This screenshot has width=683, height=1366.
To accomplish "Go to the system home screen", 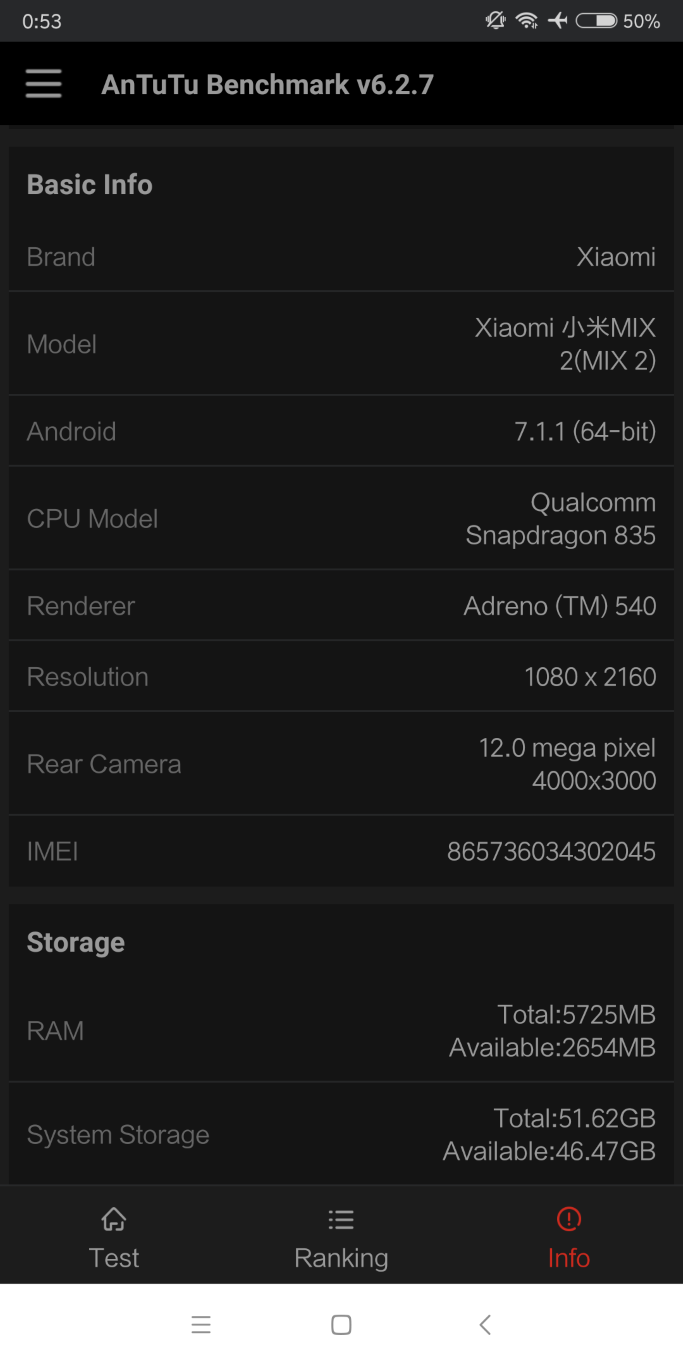I will (x=341, y=1325).
